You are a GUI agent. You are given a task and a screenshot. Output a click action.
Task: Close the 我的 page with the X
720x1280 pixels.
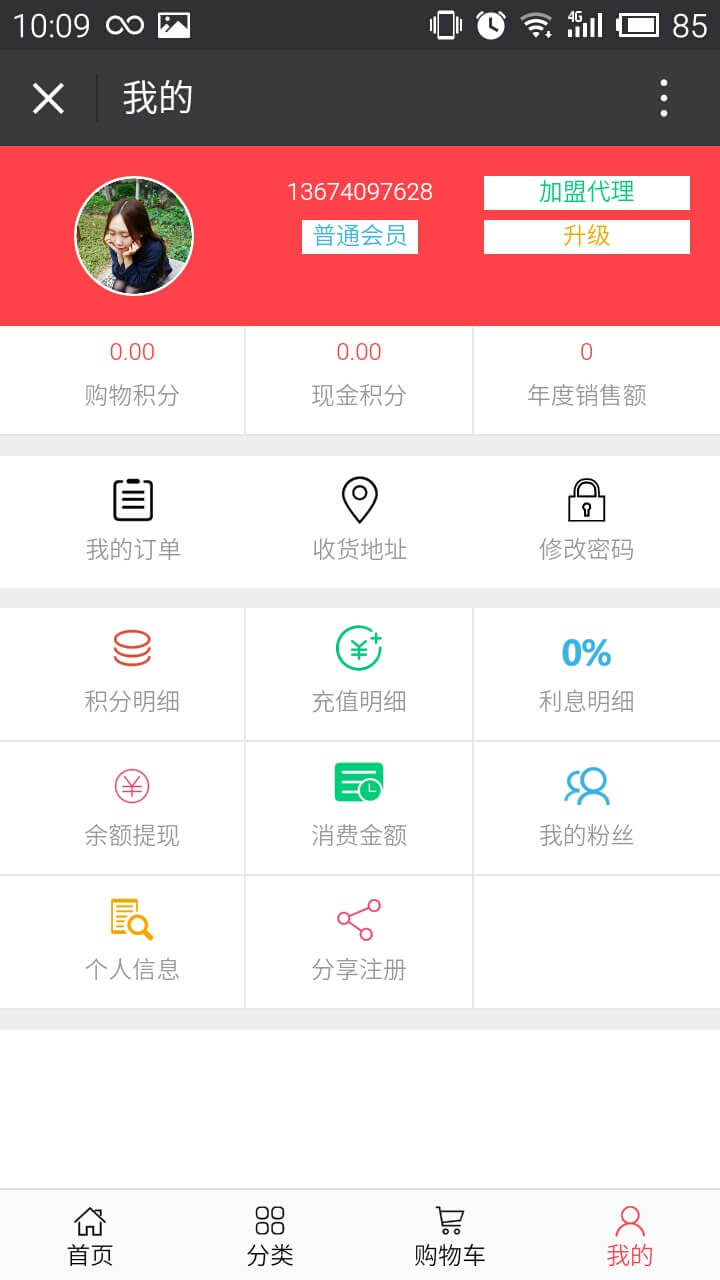[x=48, y=98]
